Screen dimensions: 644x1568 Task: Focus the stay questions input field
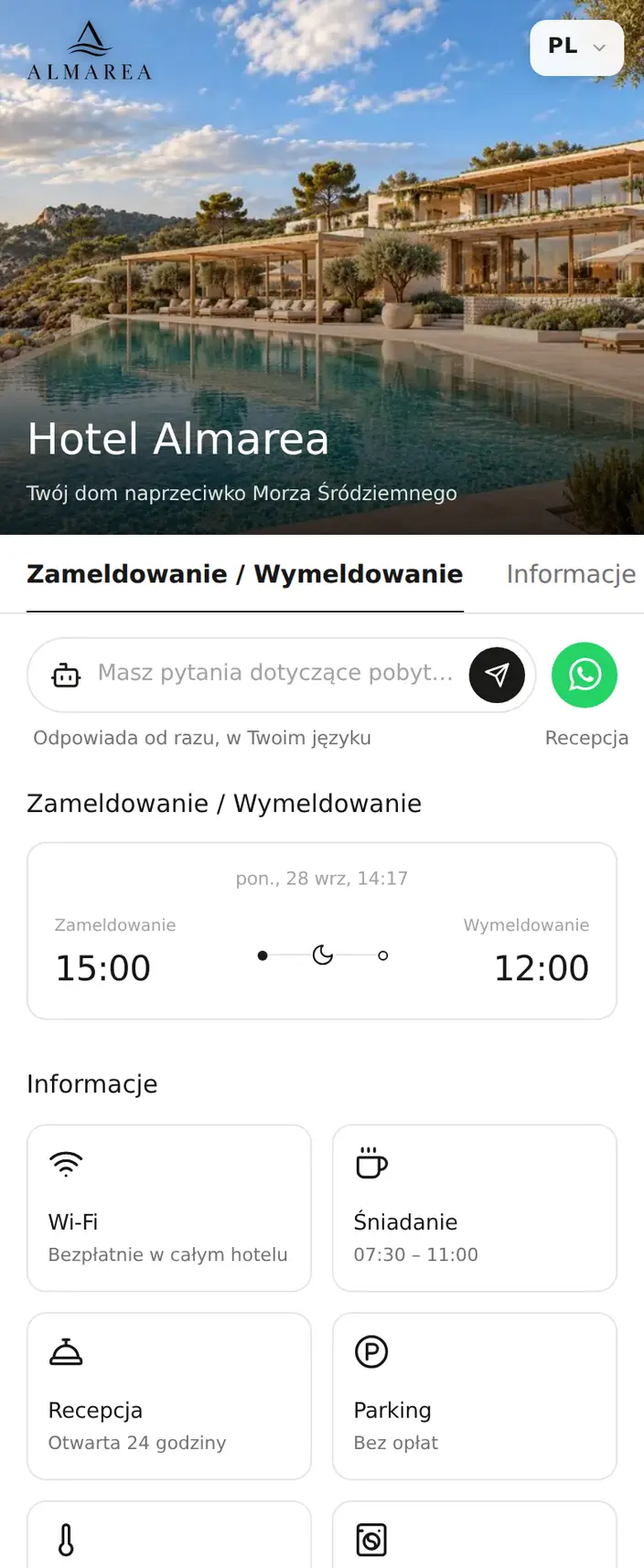[275, 674]
